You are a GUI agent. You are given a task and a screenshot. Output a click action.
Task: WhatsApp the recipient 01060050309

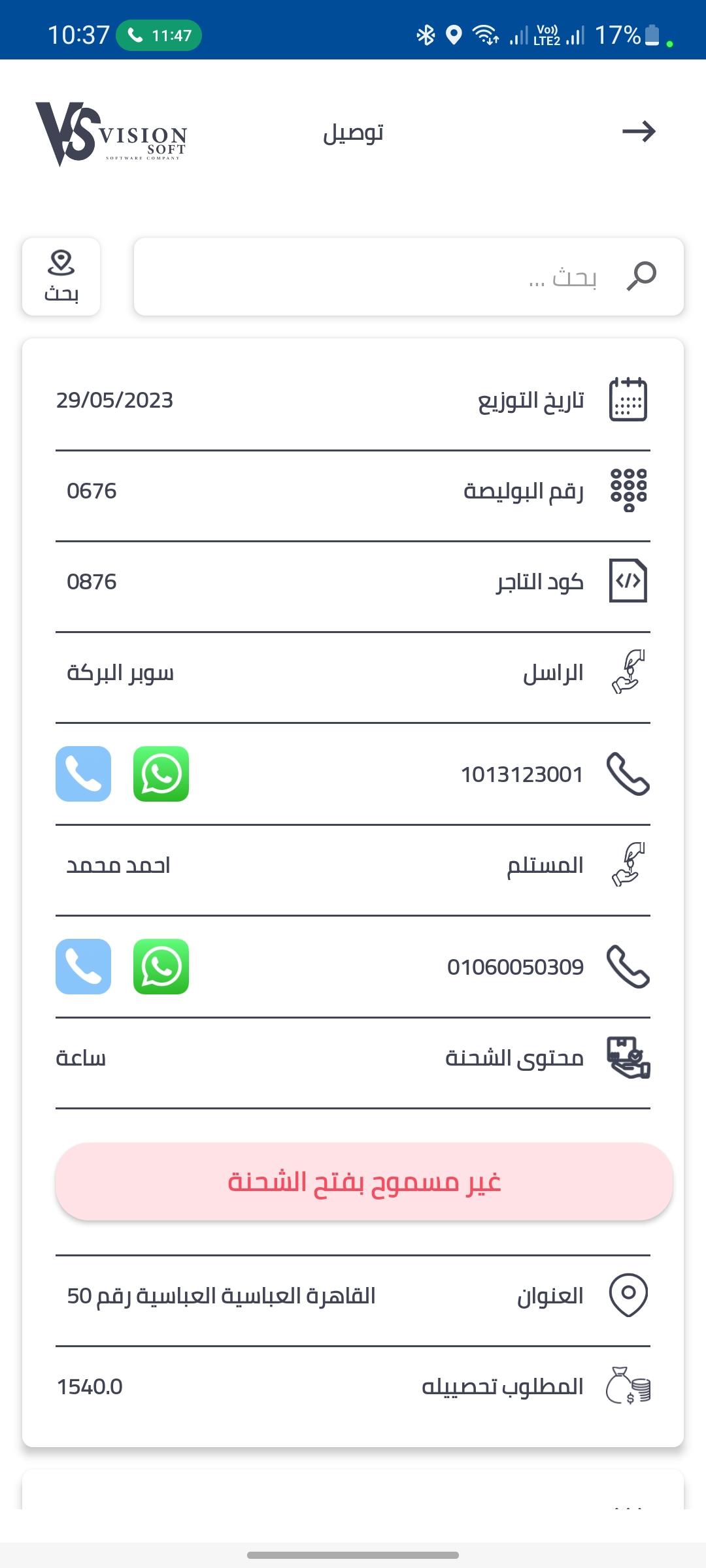[x=161, y=966]
